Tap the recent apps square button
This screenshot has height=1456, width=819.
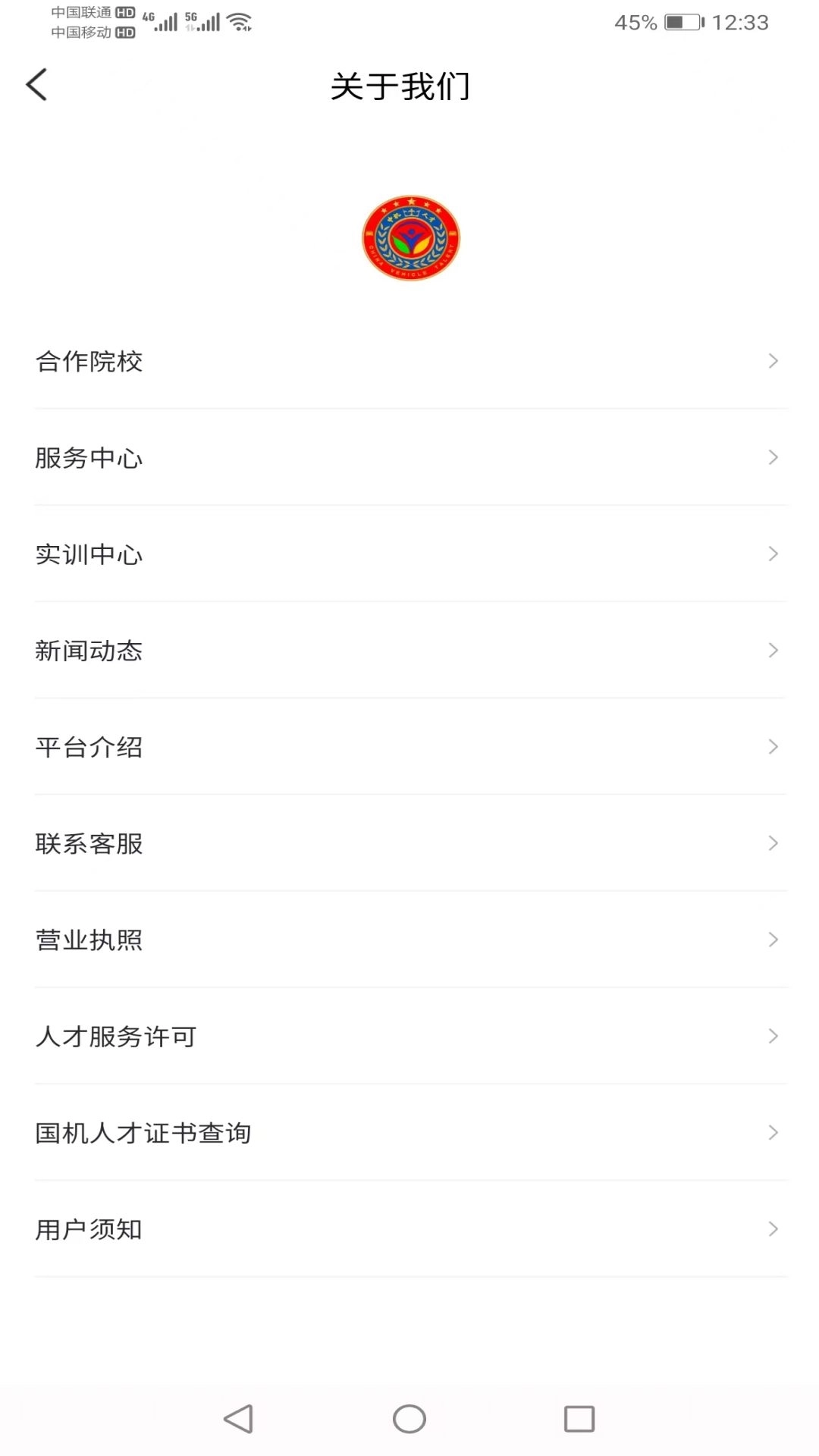click(x=579, y=1417)
